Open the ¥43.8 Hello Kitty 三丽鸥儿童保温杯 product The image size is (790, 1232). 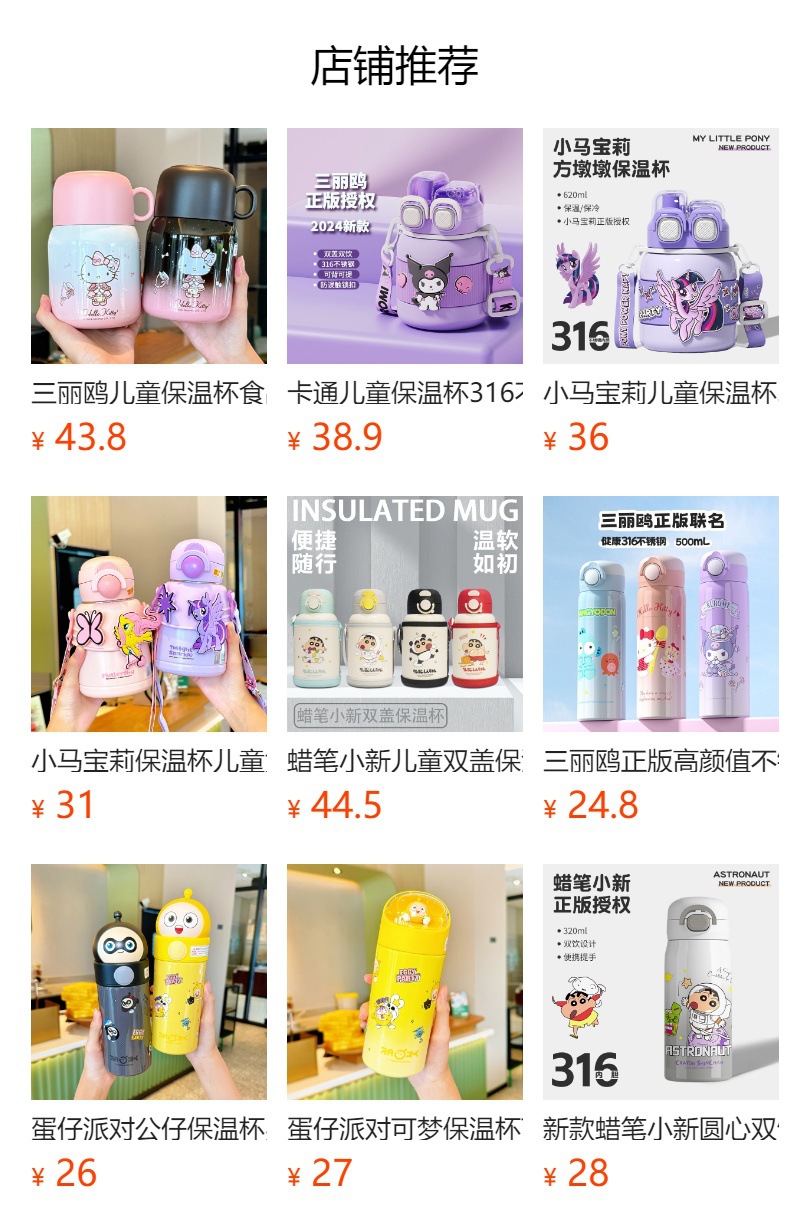[x=148, y=246]
